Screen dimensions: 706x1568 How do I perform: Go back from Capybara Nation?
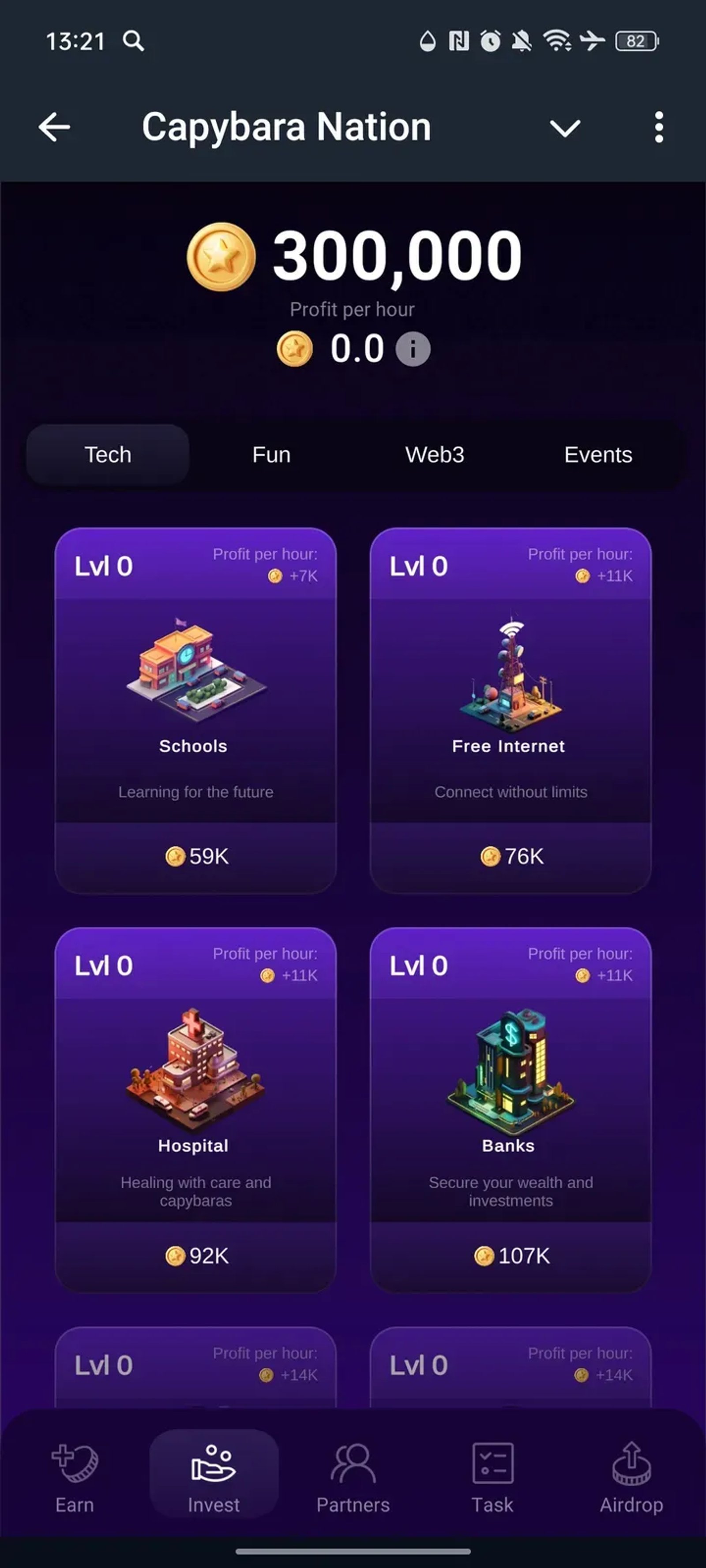[x=54, y=127]
